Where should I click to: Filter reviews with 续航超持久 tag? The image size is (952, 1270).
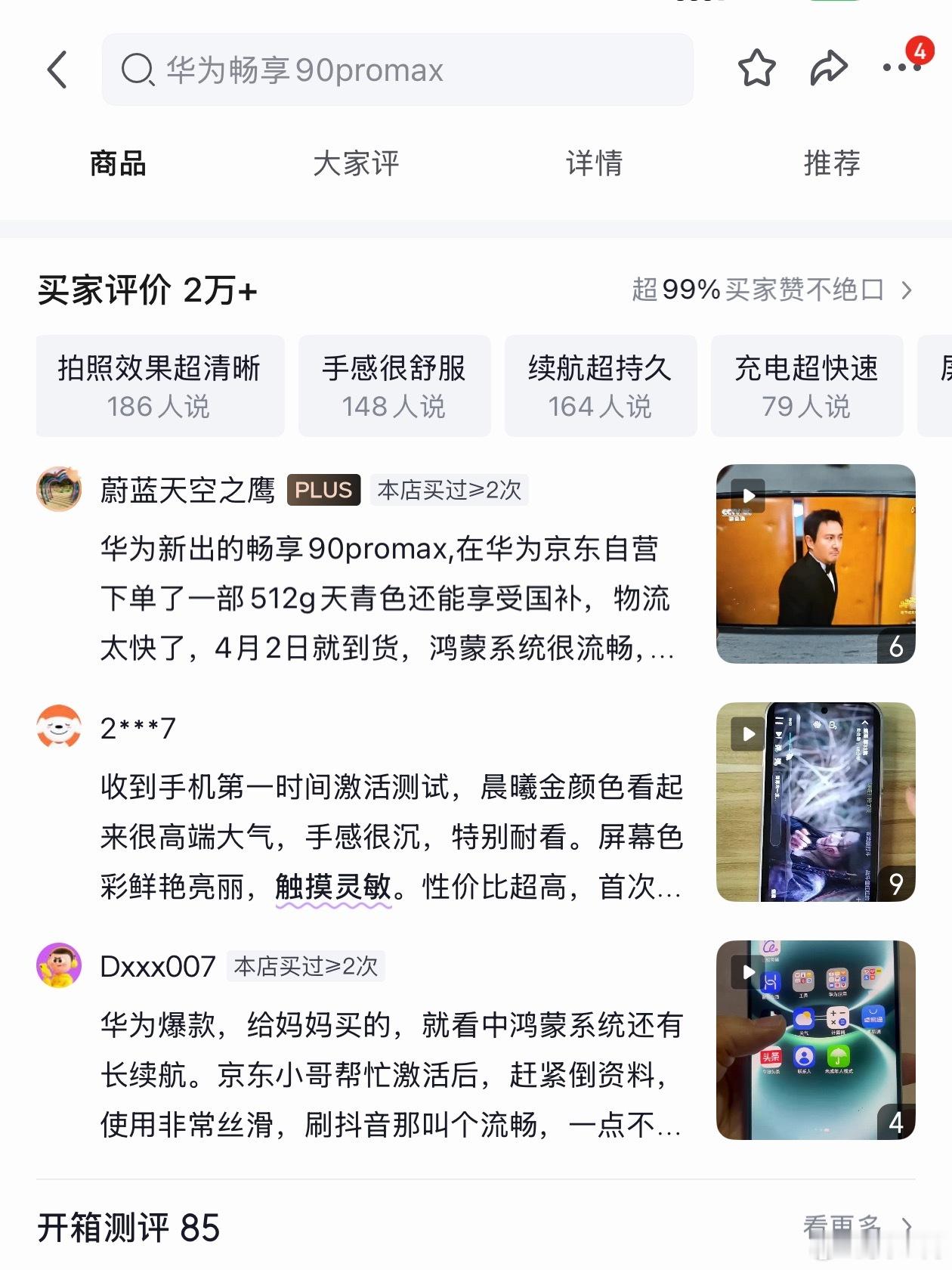601,386
